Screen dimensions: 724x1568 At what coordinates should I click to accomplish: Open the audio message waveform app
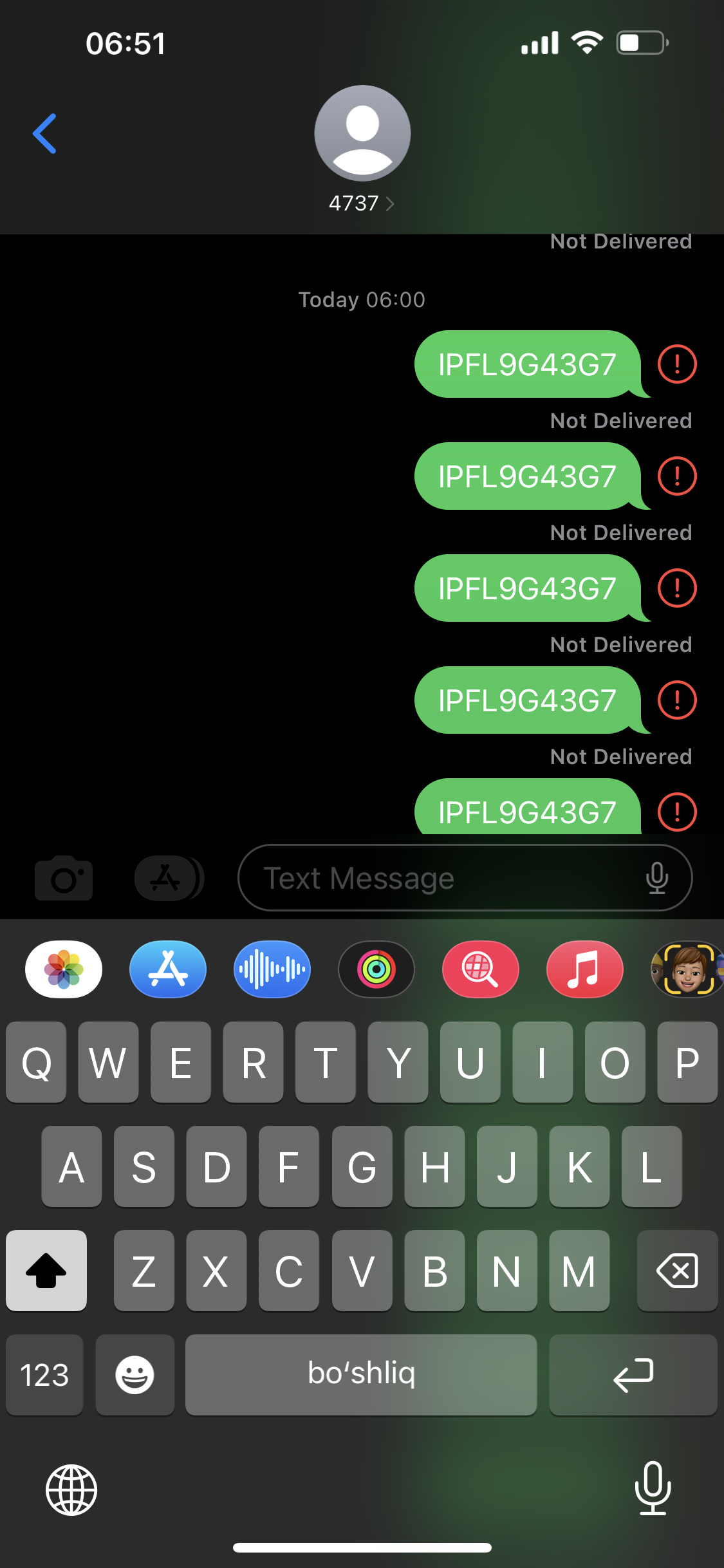[x=272, y=969]
